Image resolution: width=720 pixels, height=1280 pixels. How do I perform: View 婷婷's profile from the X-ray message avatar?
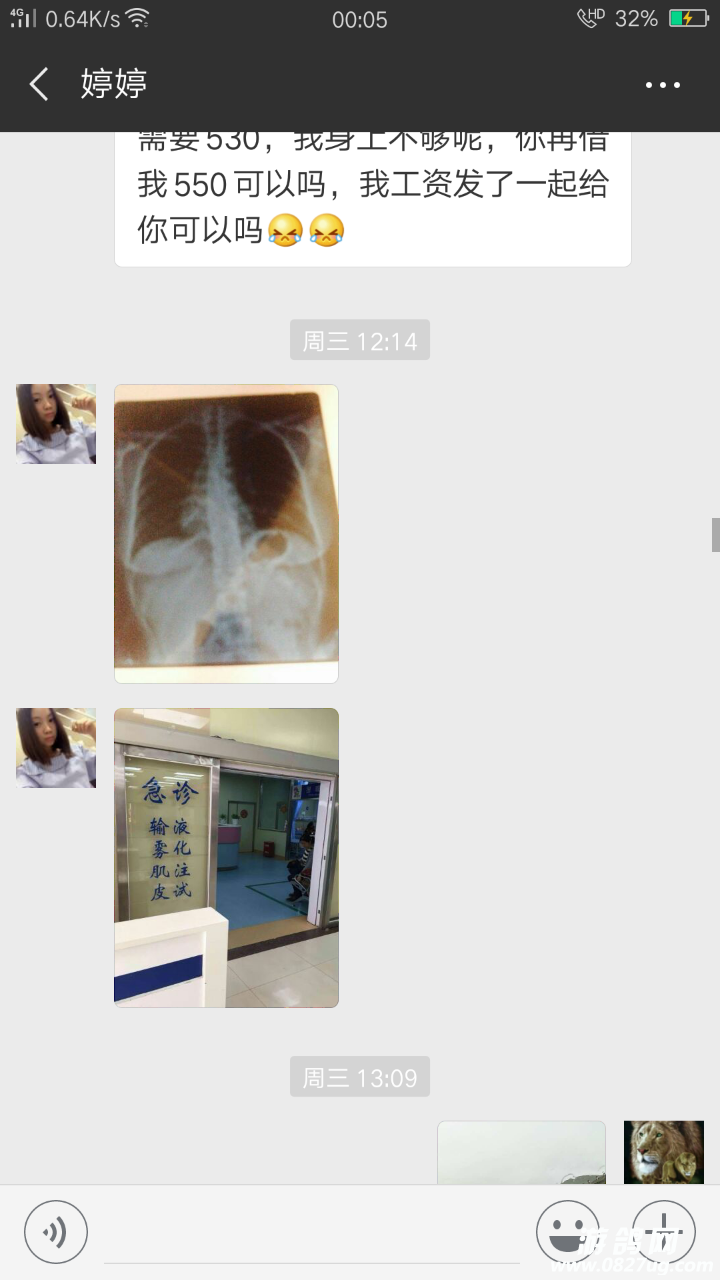point(56,424)
